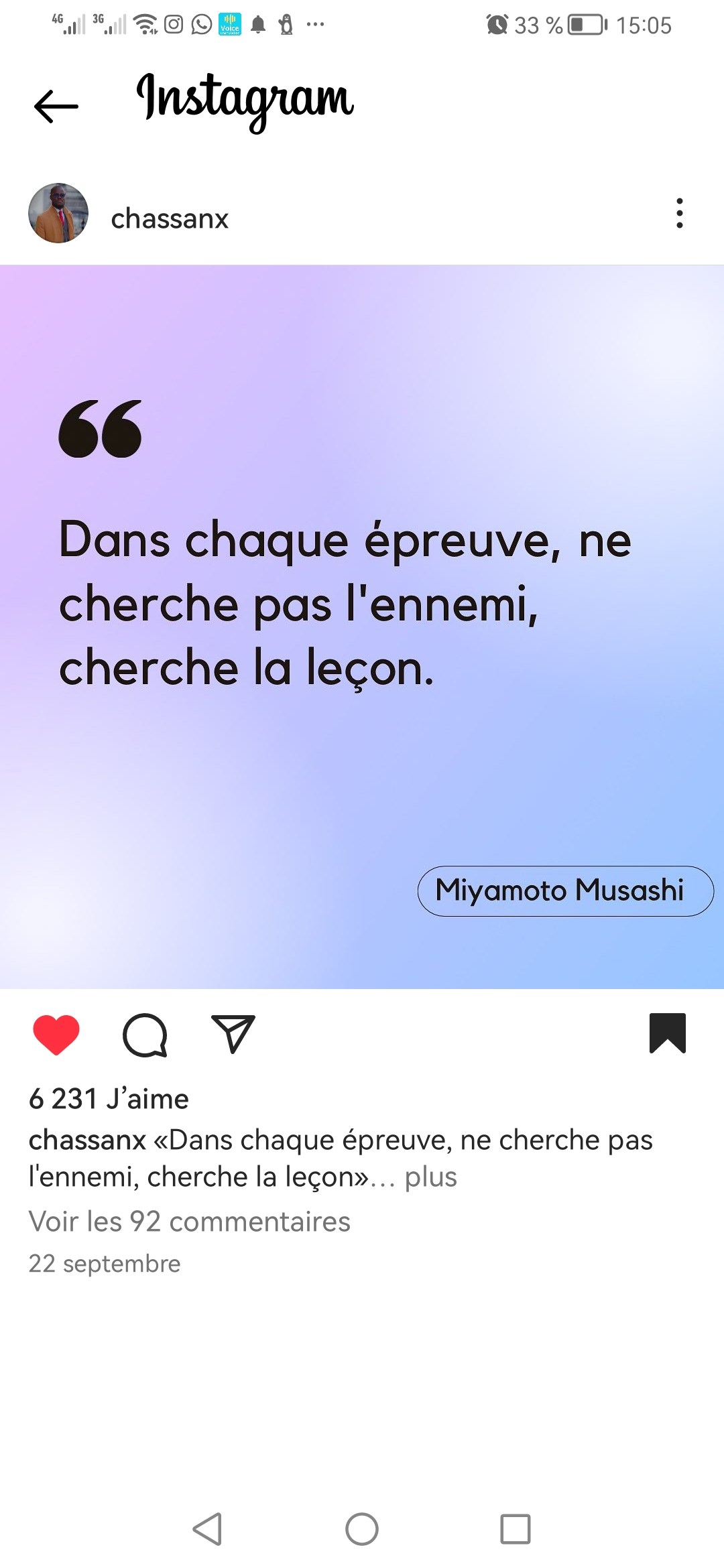Remove the post from saved bookmarks

[667, 1033]
